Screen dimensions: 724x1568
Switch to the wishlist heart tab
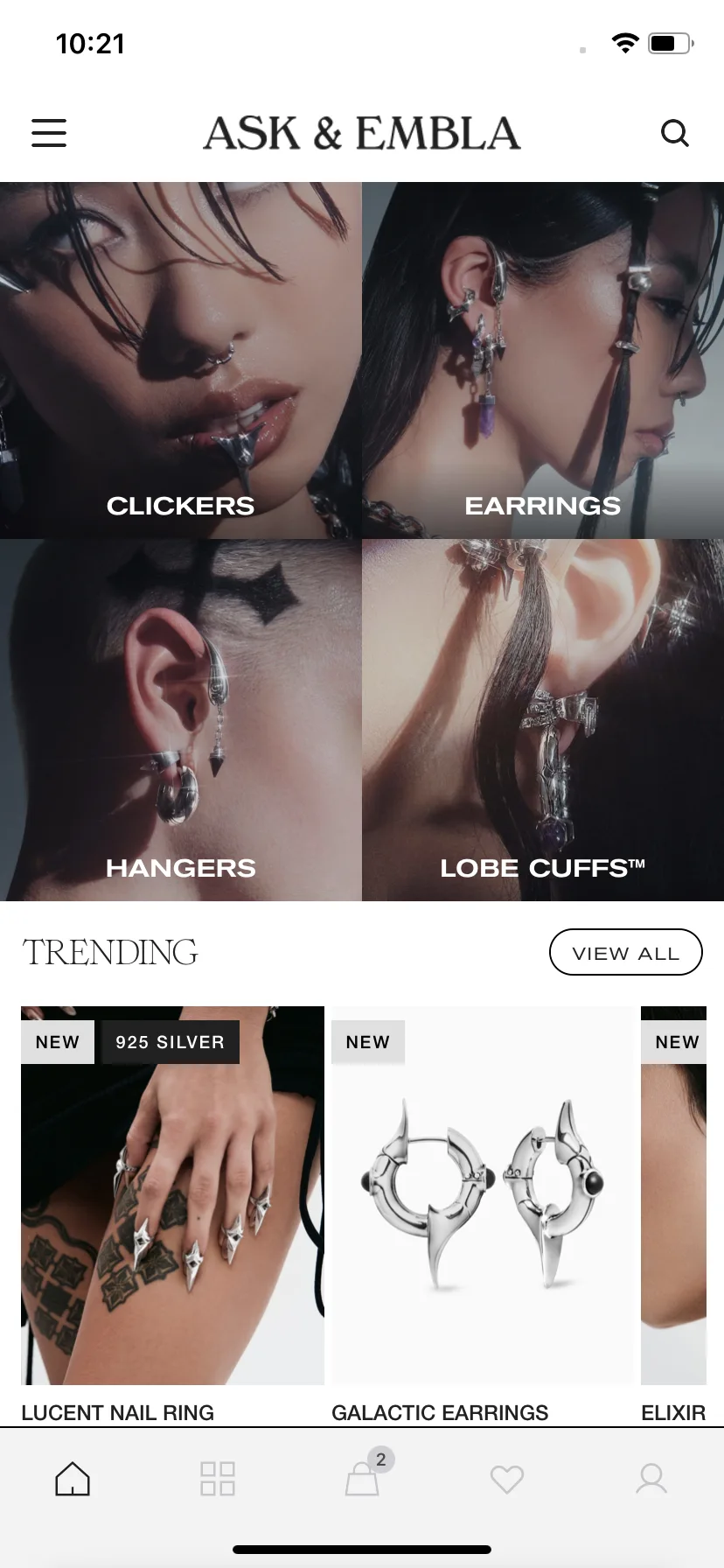(x=506, y=1479)
